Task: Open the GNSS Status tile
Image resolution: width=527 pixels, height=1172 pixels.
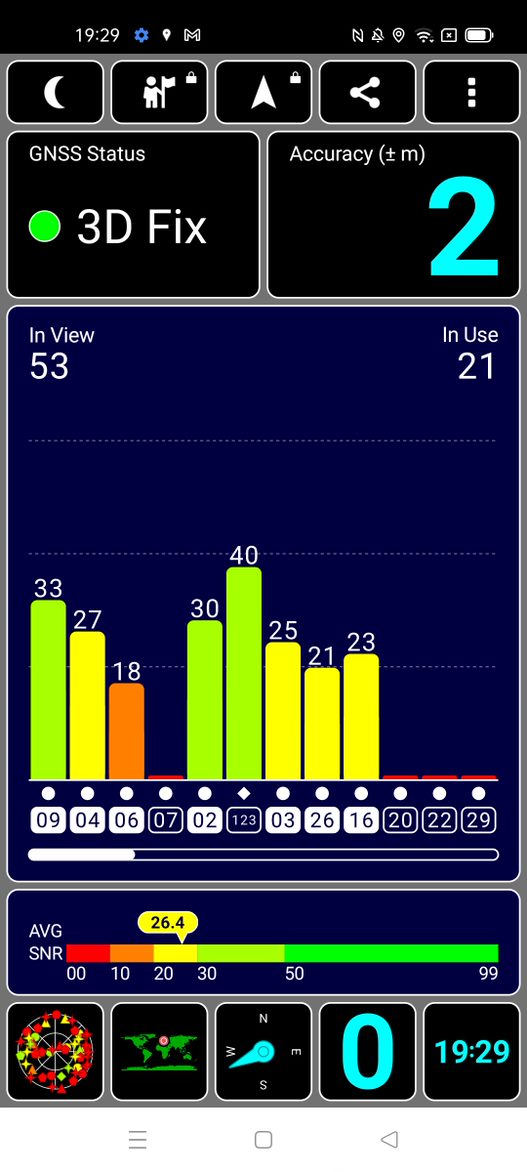Action: point(133,215)
